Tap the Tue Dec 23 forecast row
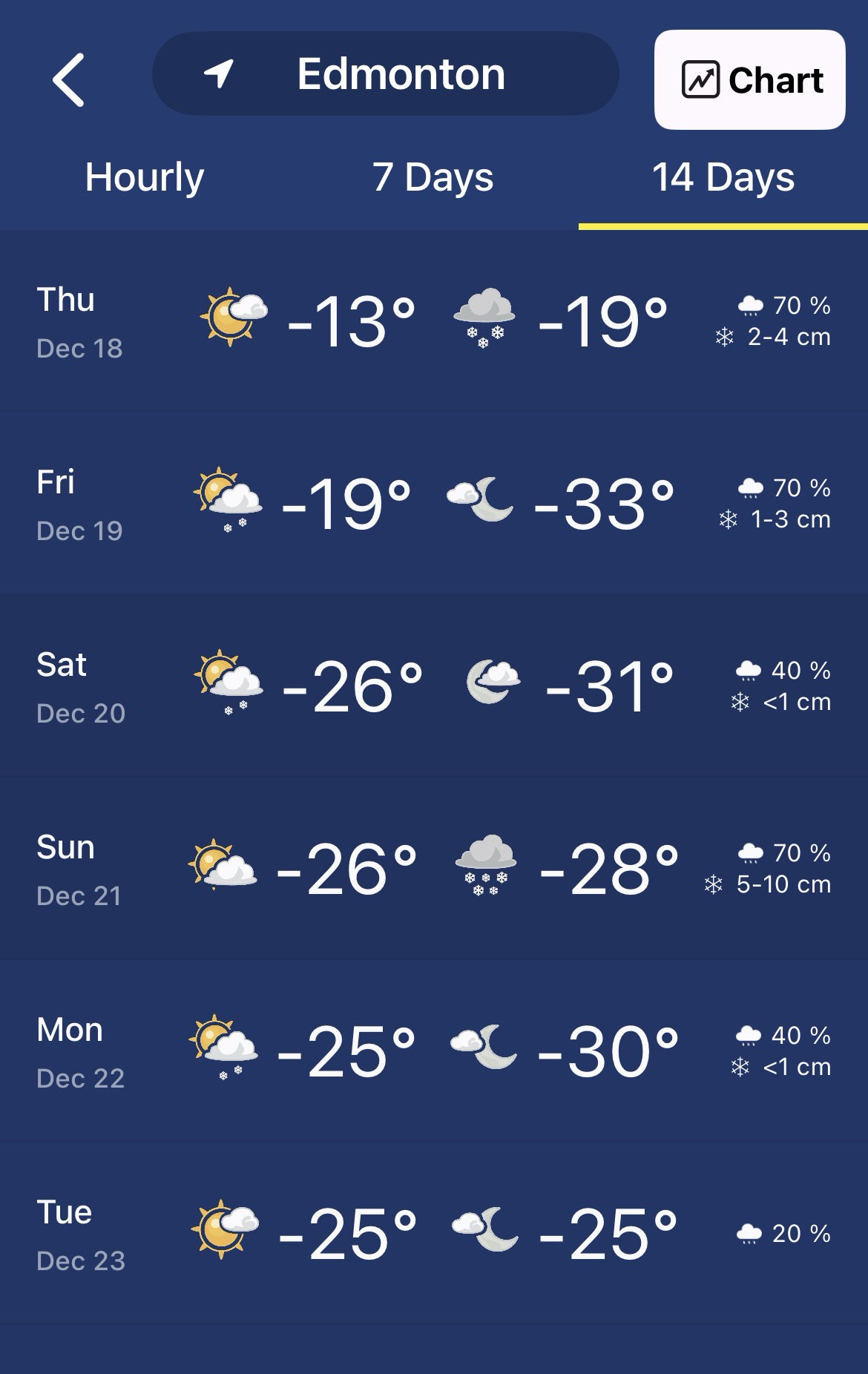The width and height of the screenshot is (868, 1374). (x=434, y=1235)
